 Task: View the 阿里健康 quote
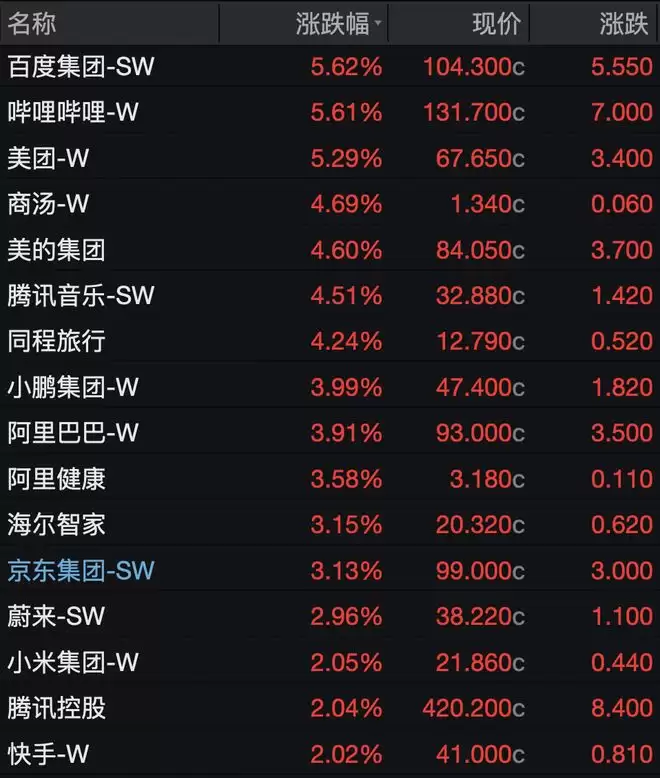pyautogui.click(x=330, y=479)
